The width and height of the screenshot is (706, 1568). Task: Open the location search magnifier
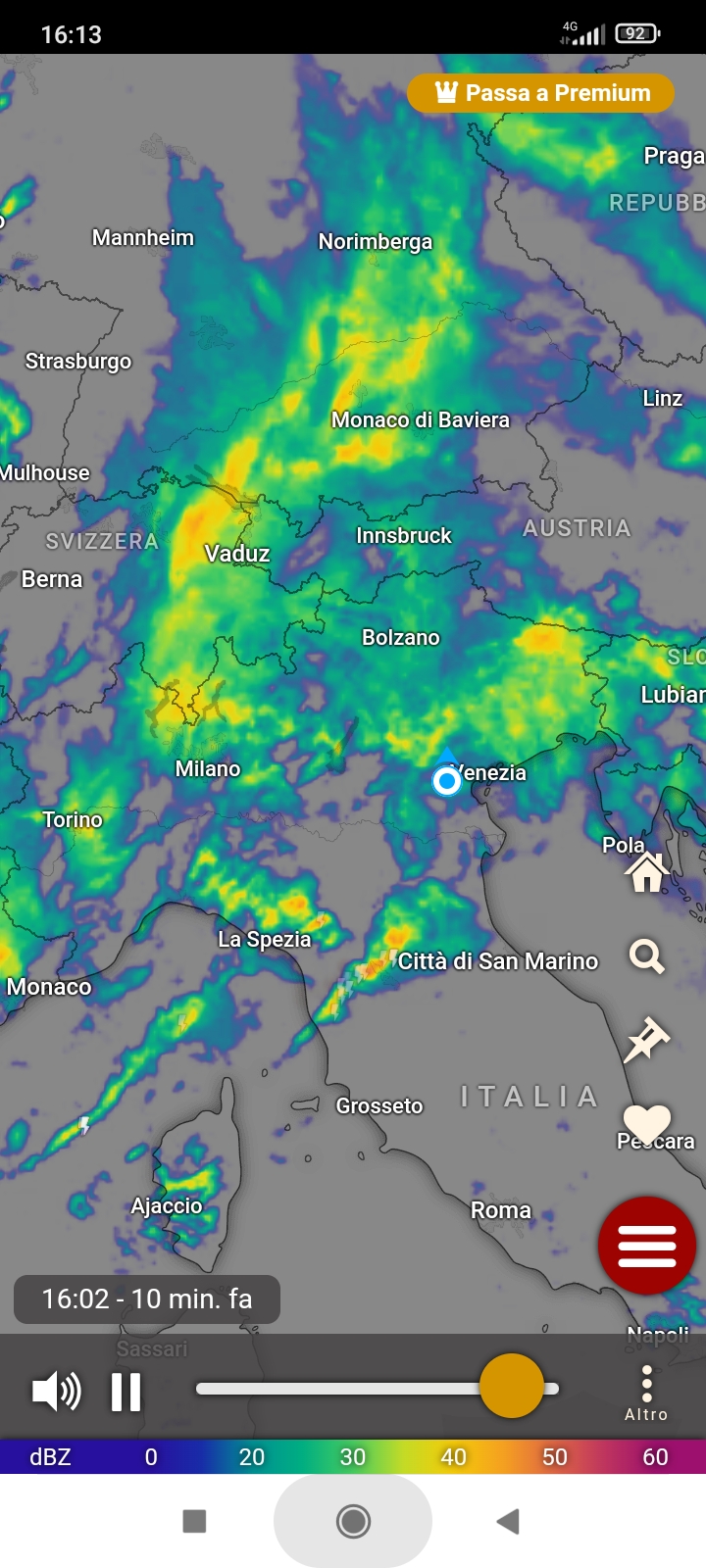tap(647, 955)
